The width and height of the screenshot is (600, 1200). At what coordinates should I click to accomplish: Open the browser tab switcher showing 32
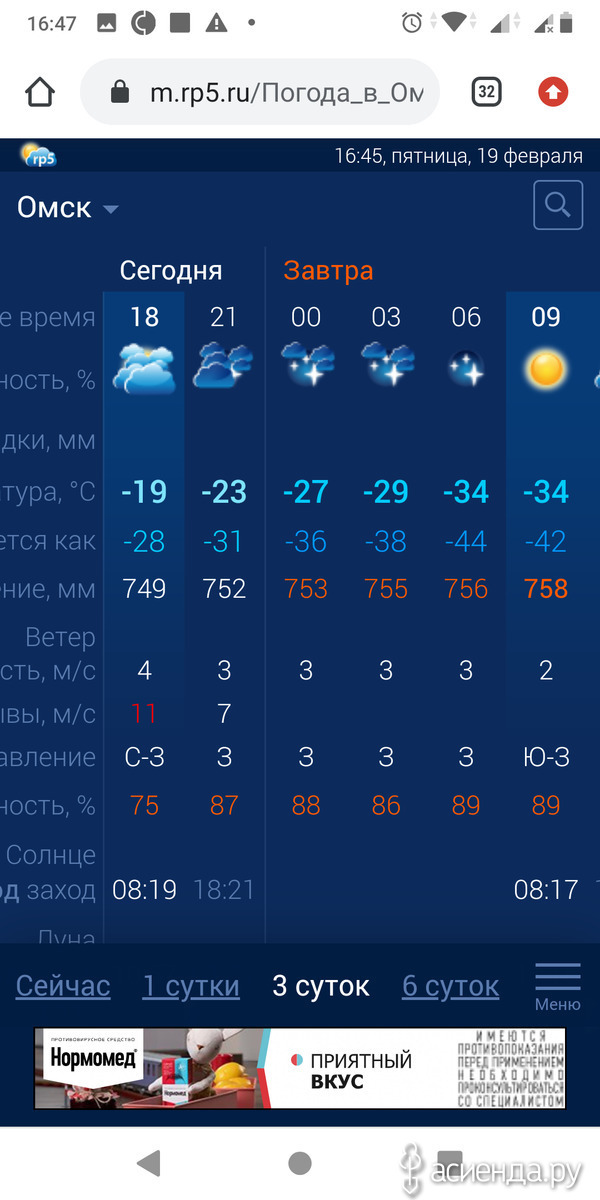tap(486, 93)
